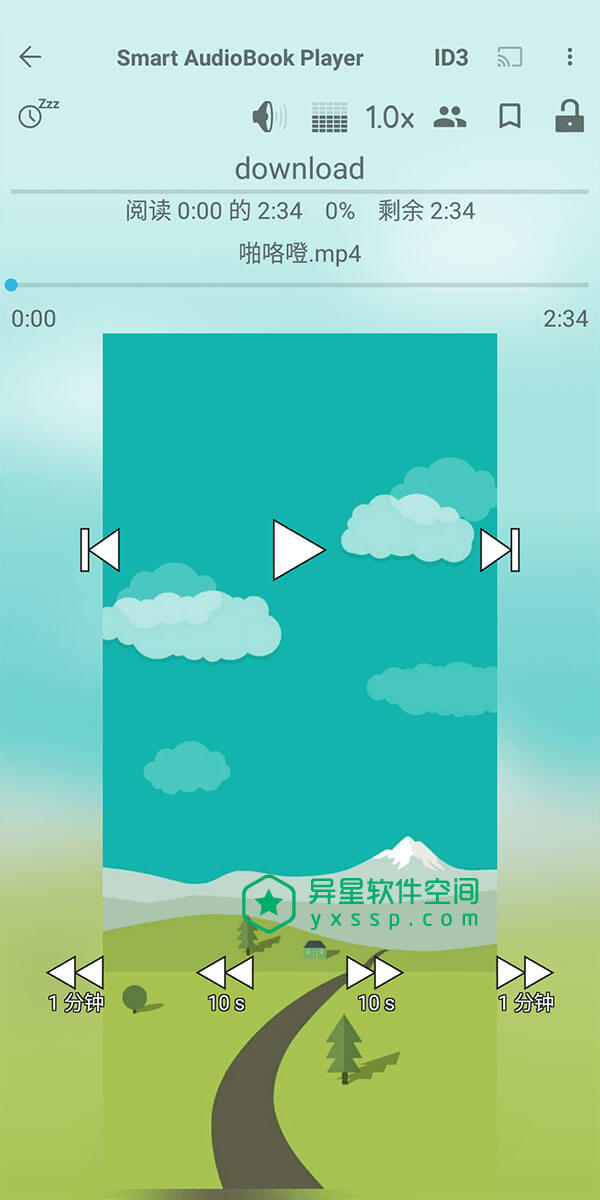Open the equalizer
Viewport: 600px width, 1200px height.
coord(329,118)
